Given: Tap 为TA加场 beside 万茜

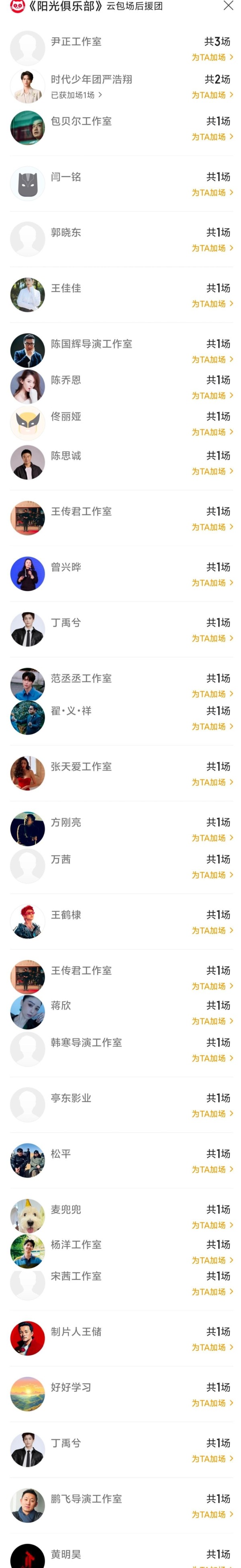Looking at the screenshot, I should click(212, 875).
